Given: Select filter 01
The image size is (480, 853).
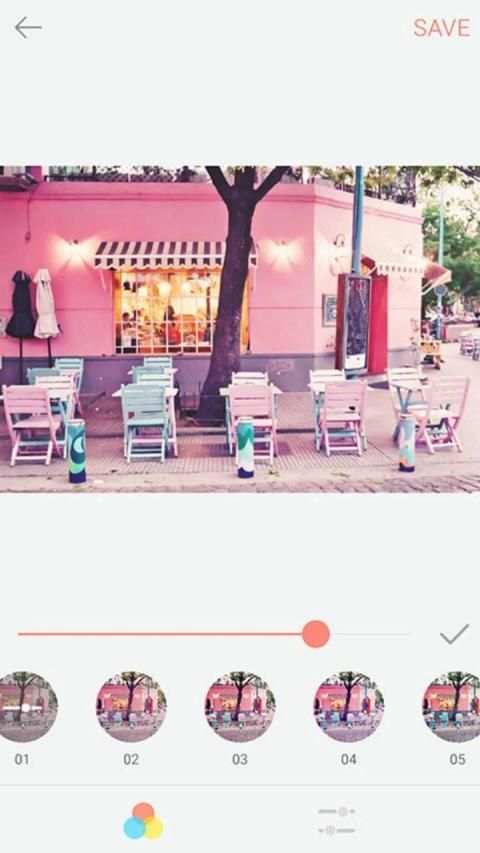Looking at the screenshot, I should (x=23, y=707).
